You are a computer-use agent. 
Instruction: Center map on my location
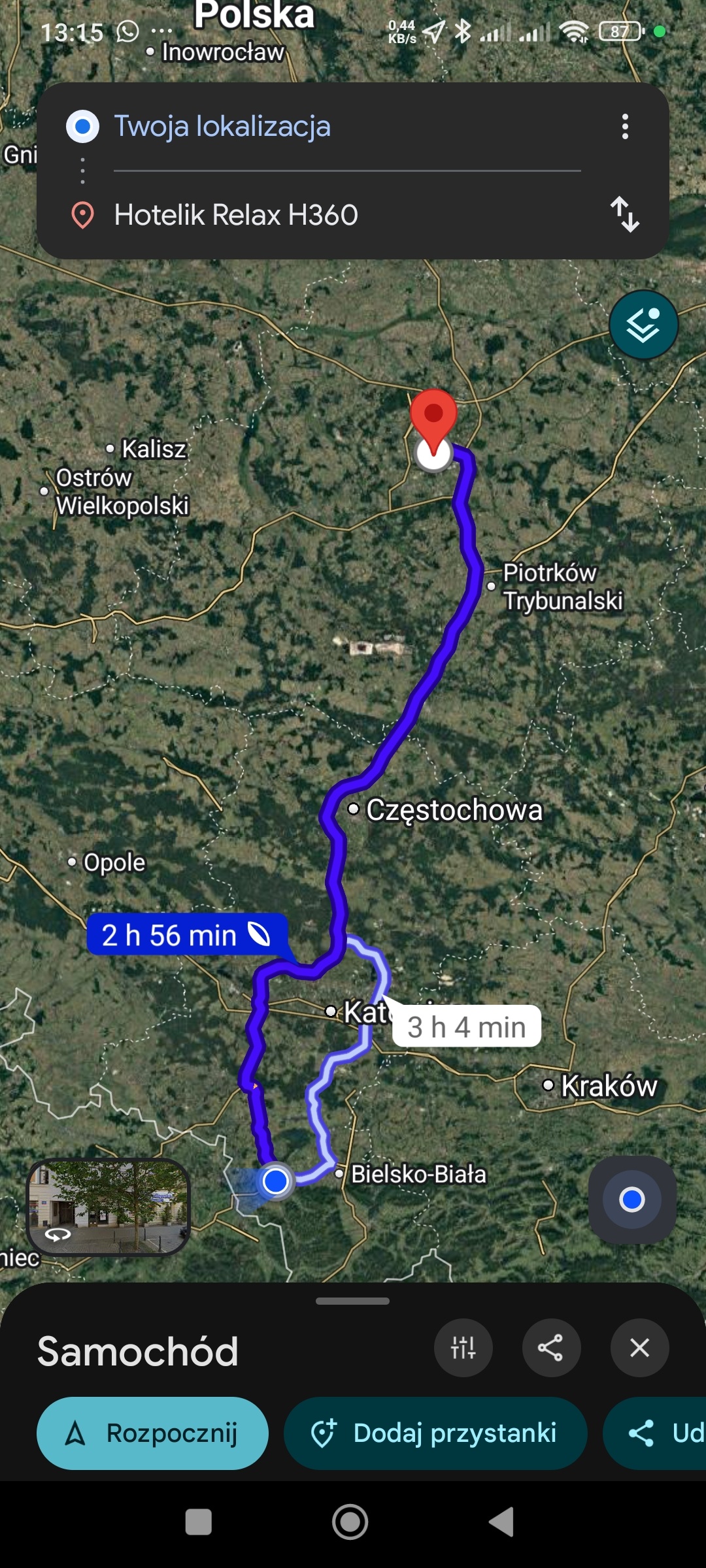[631, 1200]
